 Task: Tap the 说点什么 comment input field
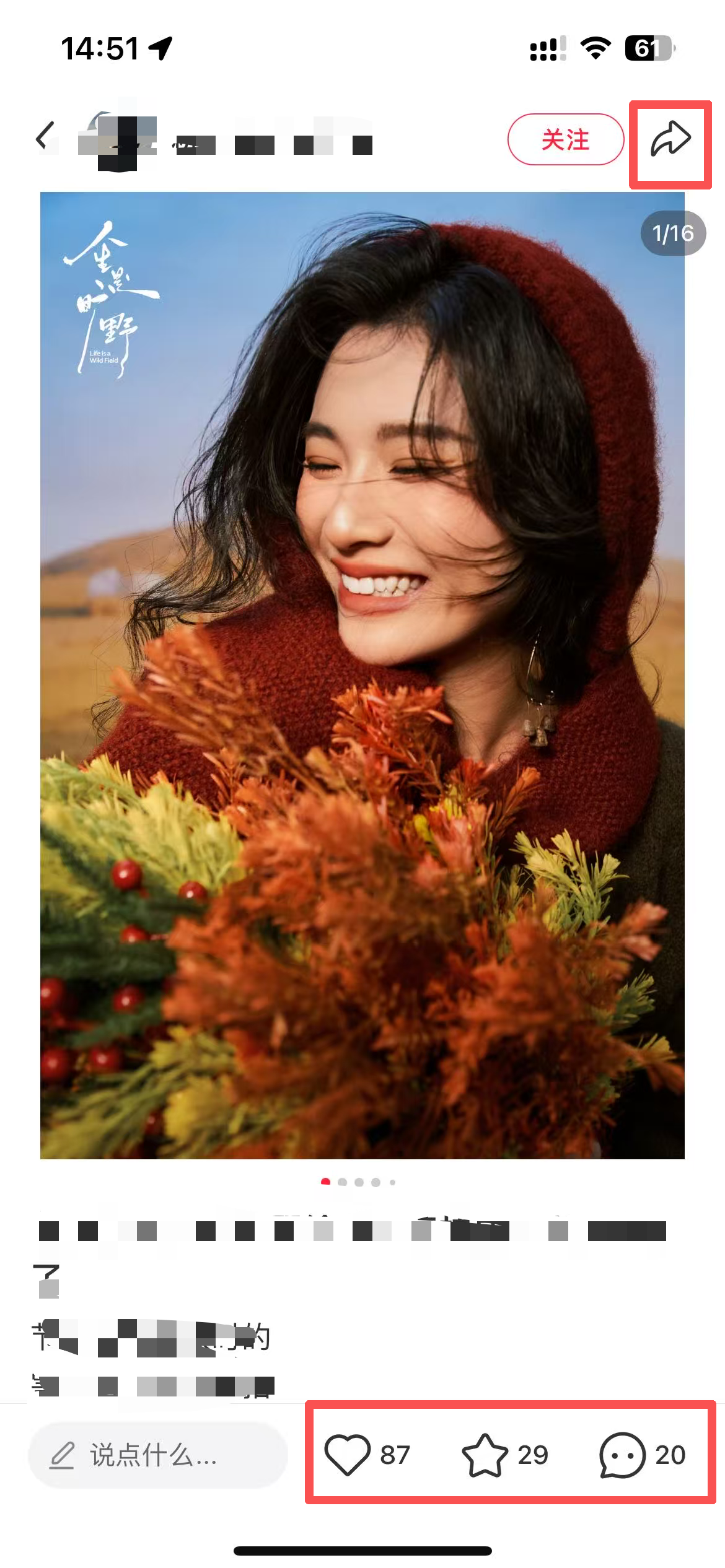[157, 1455]
